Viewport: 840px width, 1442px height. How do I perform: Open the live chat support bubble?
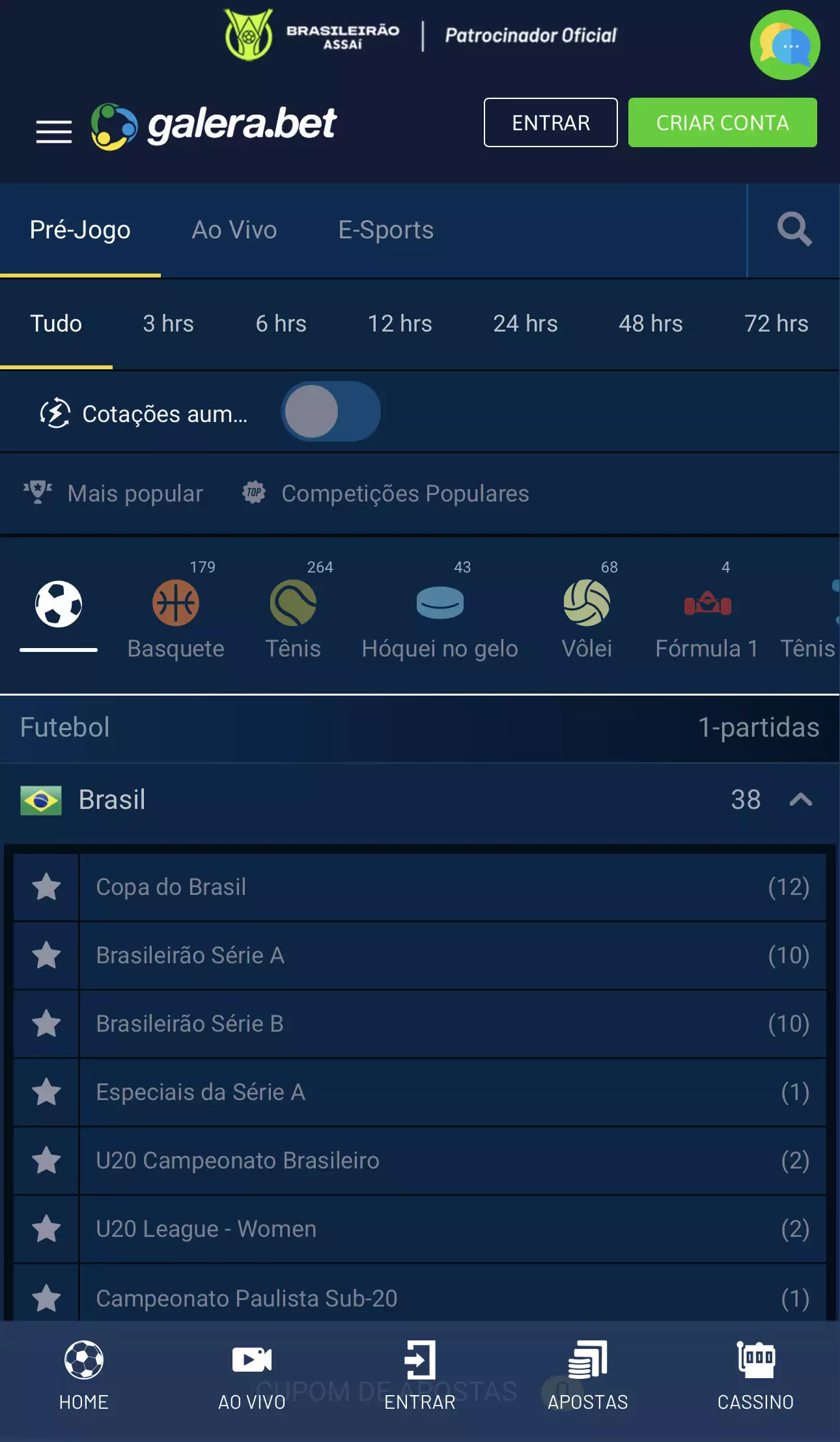coord(785,46)
